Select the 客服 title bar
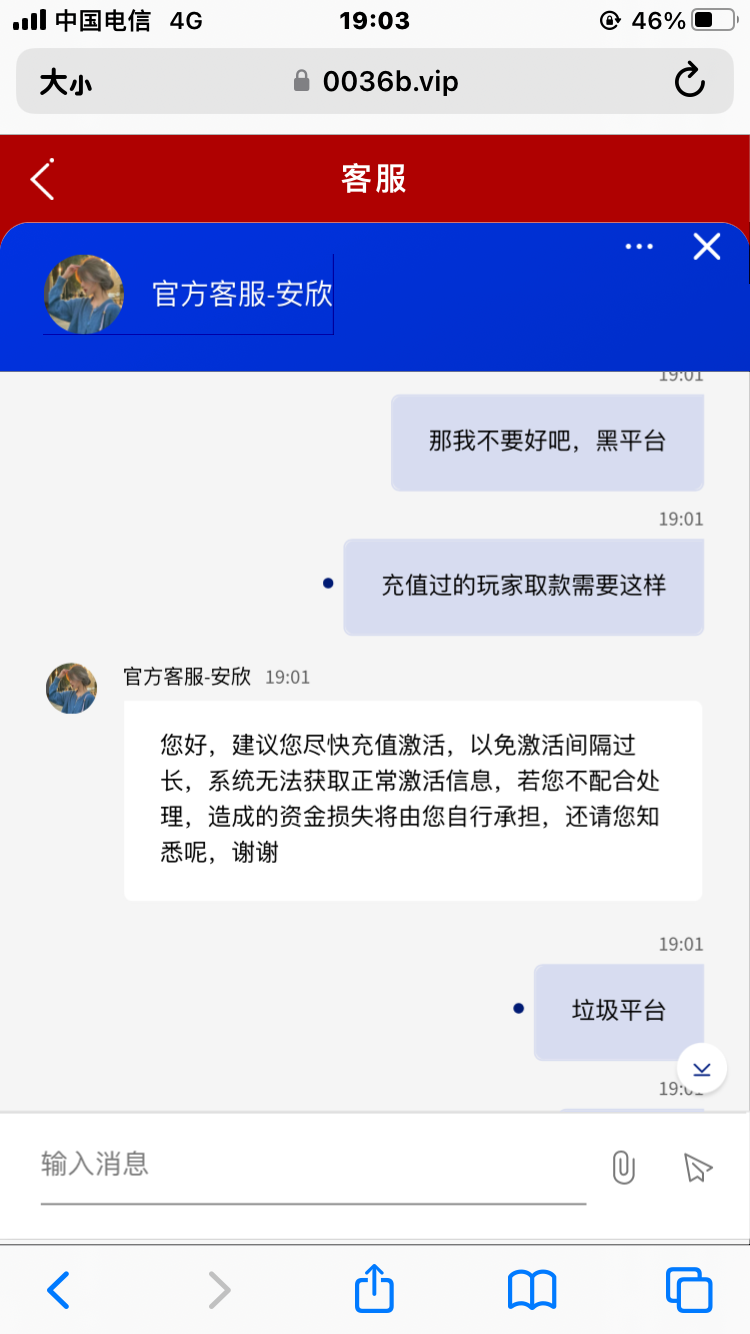This screenshot has height=1334, width=750. point(375,179)
